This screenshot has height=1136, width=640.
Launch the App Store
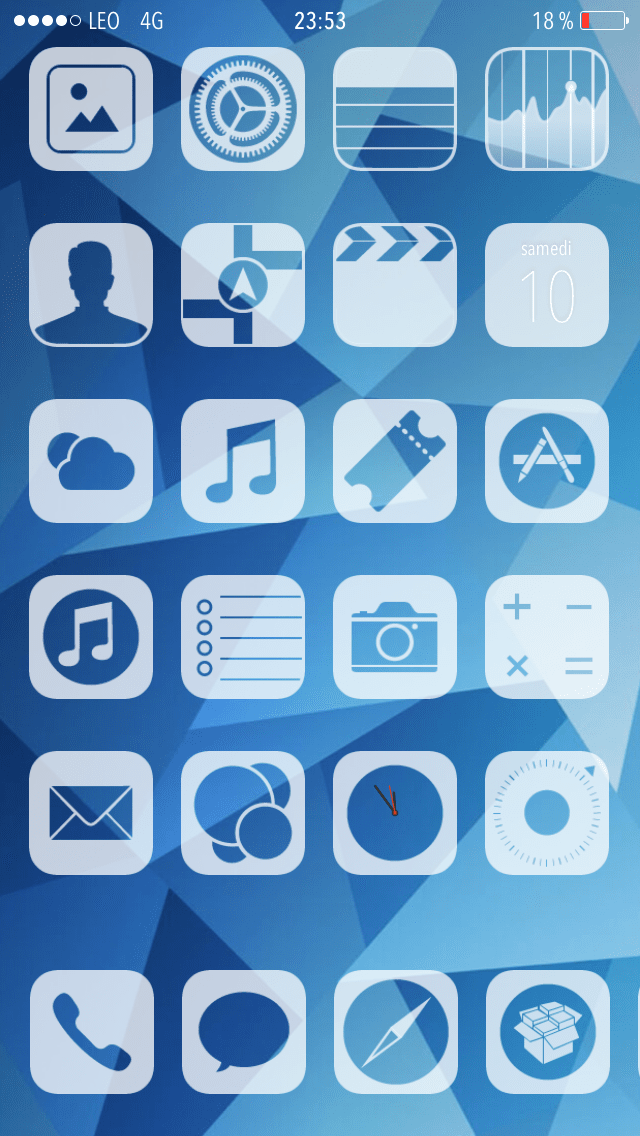pyautogui.click(x=547, y=461)
